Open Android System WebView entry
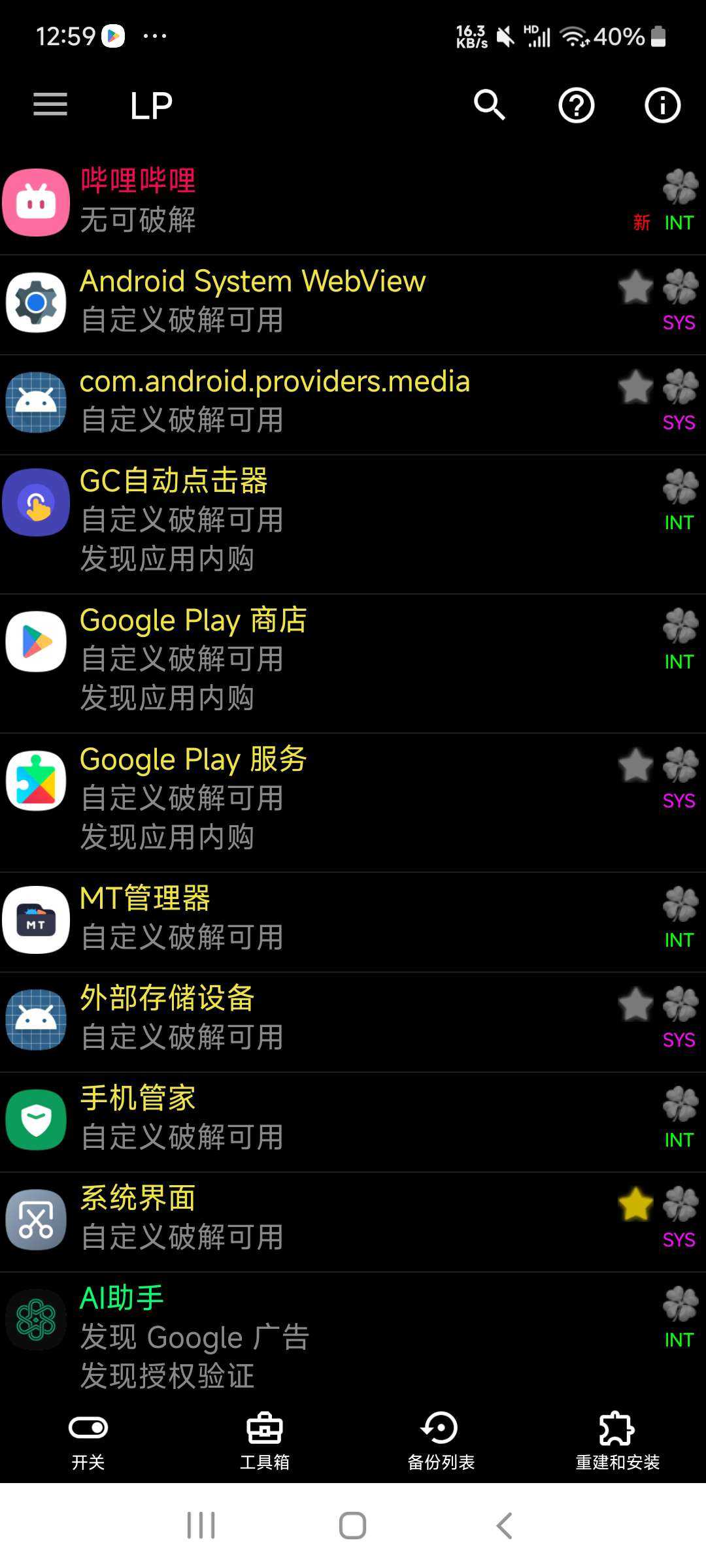The height and width of the screenshot is (1568, 706). (x=353, y=304)
